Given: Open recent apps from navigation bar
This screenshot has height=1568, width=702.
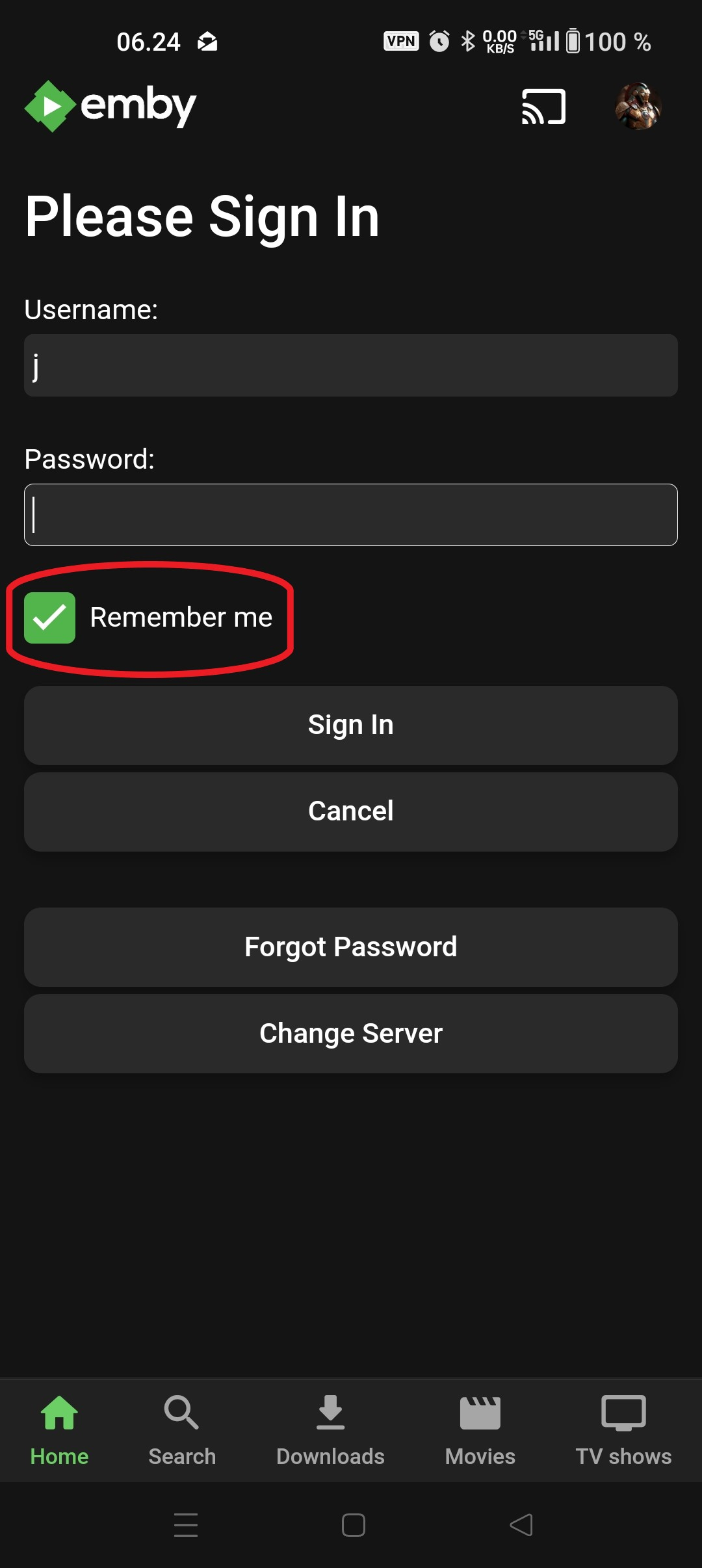Looking at the screenshot, I should [186, 1525].
